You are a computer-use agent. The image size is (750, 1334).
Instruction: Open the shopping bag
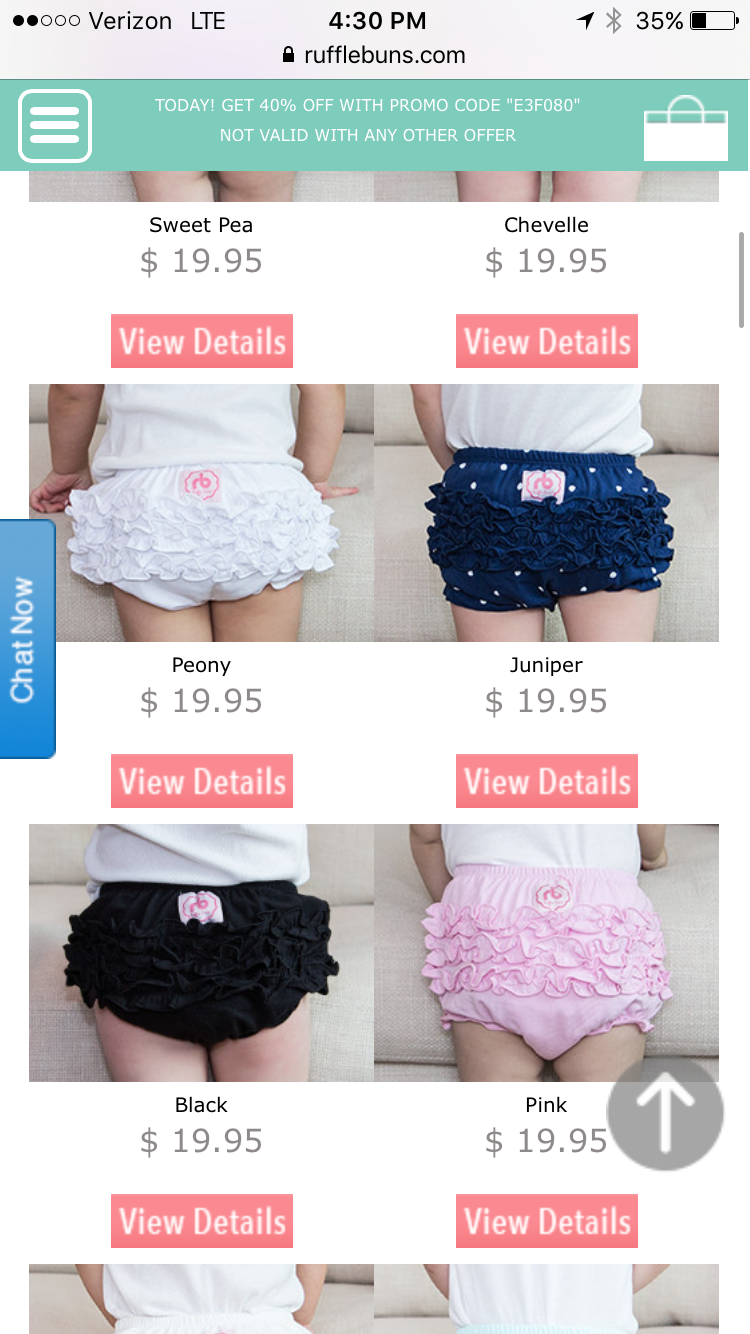coord(685,129)
